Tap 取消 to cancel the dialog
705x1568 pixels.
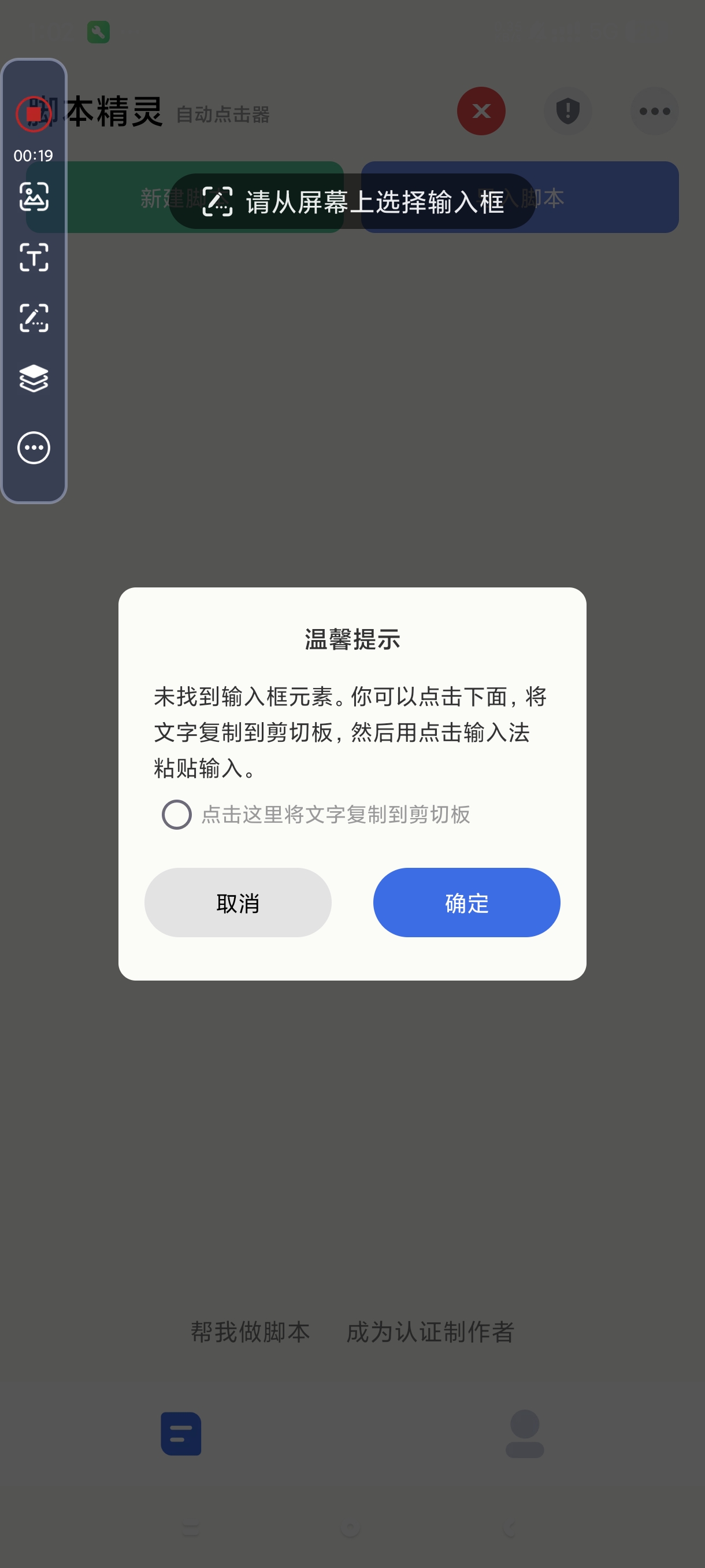pyautogui.click(x=238, y=902)
